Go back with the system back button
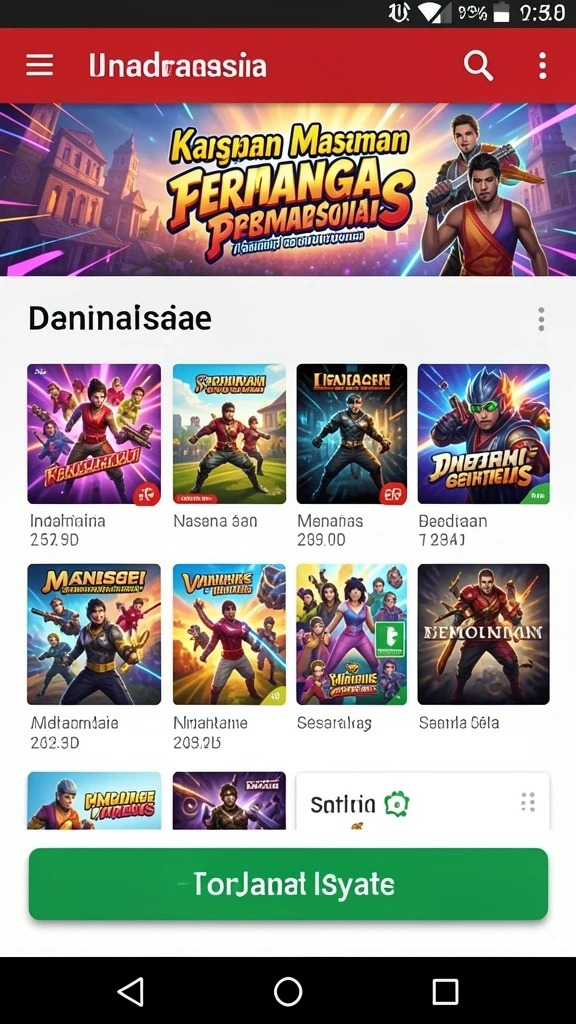This screenshot has height=1024, width=576. click(131, 992)
